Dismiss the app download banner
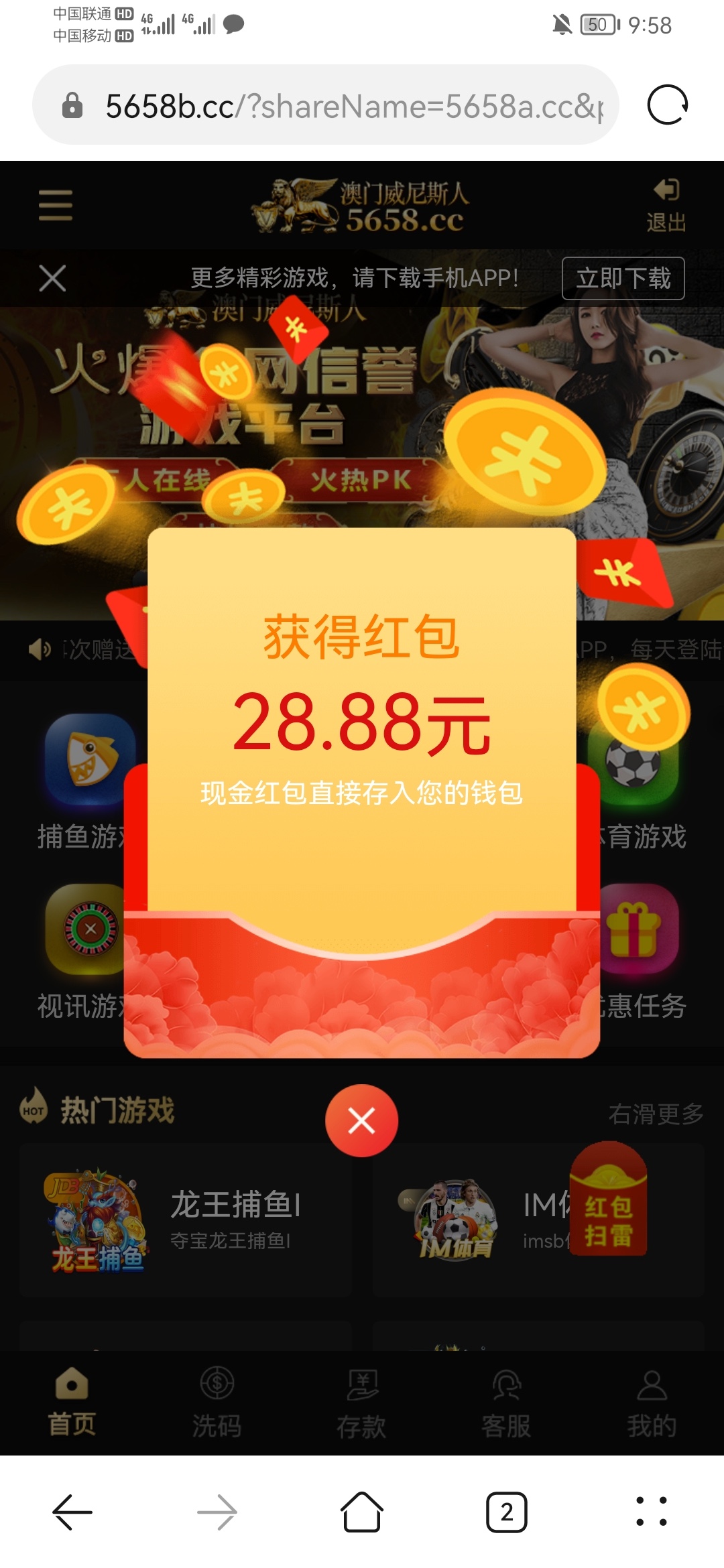 (x=52, y=278)
